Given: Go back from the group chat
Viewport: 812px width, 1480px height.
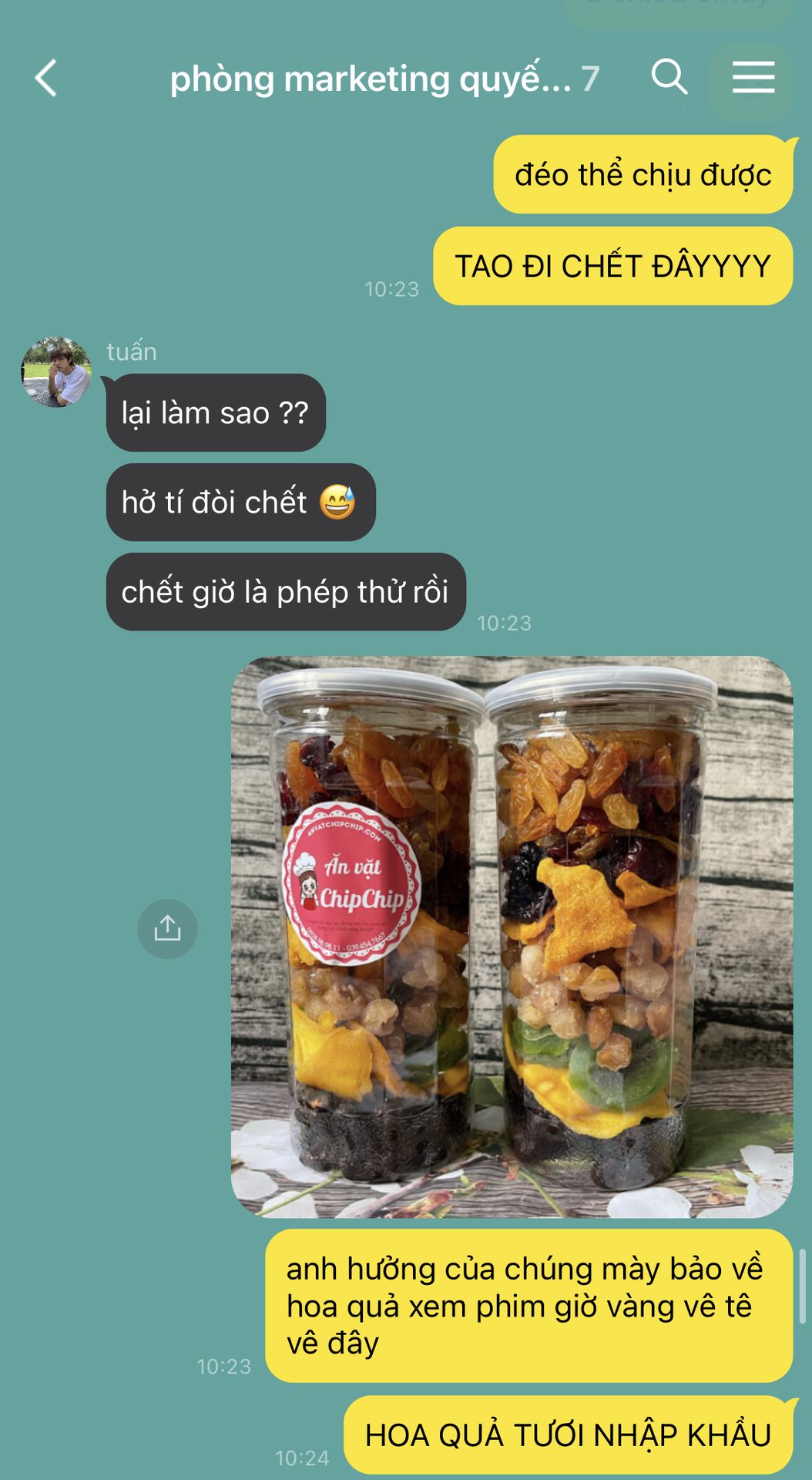Looking at the screenshot, I should coord(46,79).
